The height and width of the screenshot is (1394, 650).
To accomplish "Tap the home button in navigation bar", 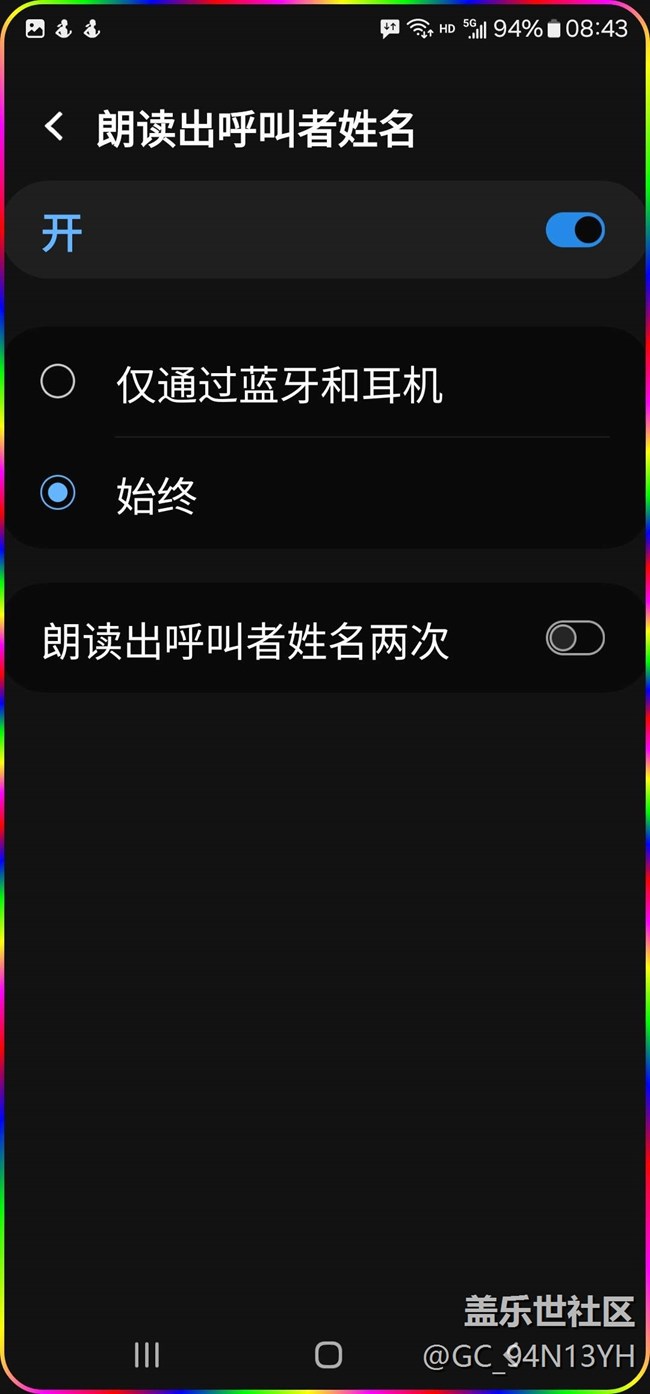I will [328, 1354].
